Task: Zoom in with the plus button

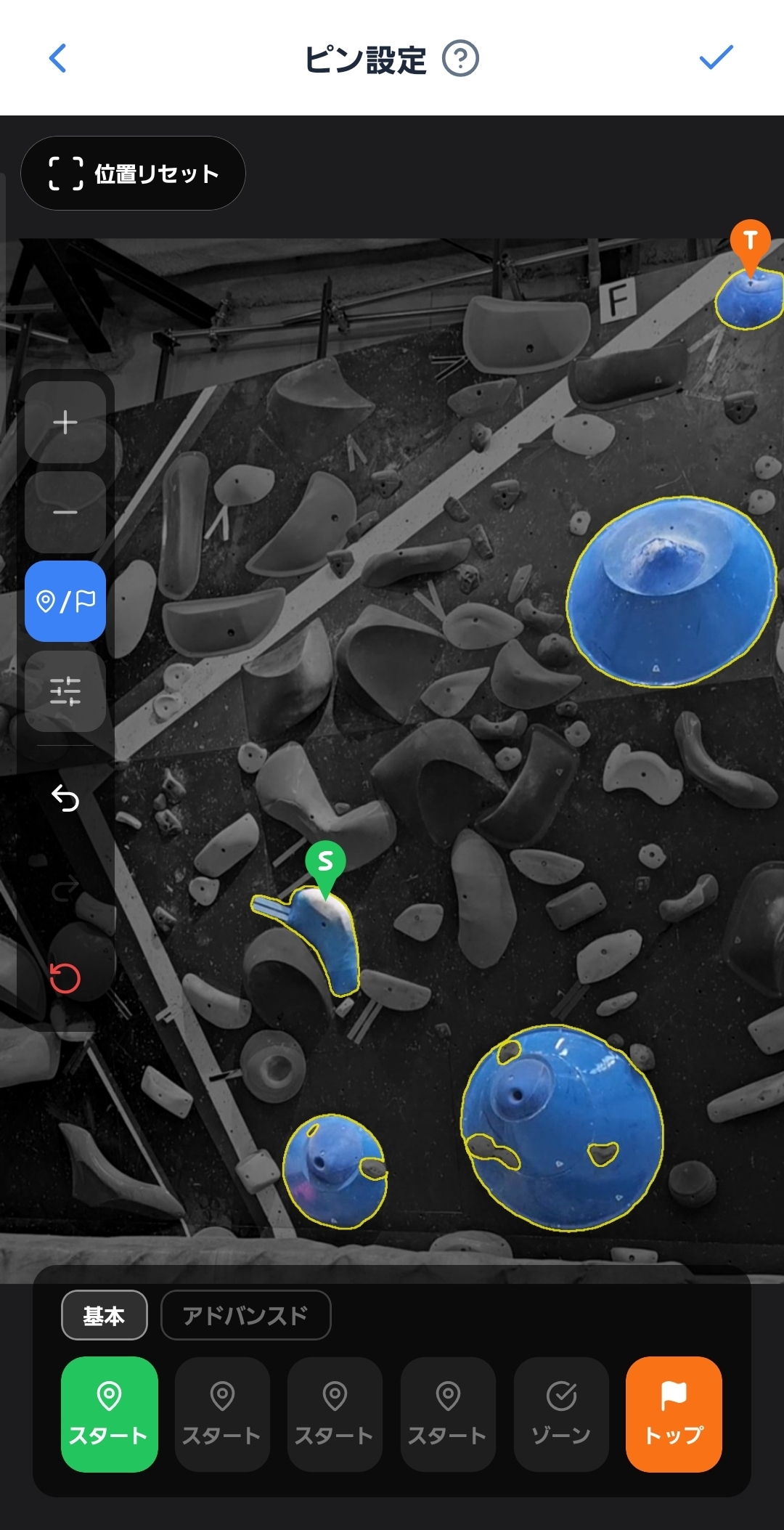Action: (65, 422)
